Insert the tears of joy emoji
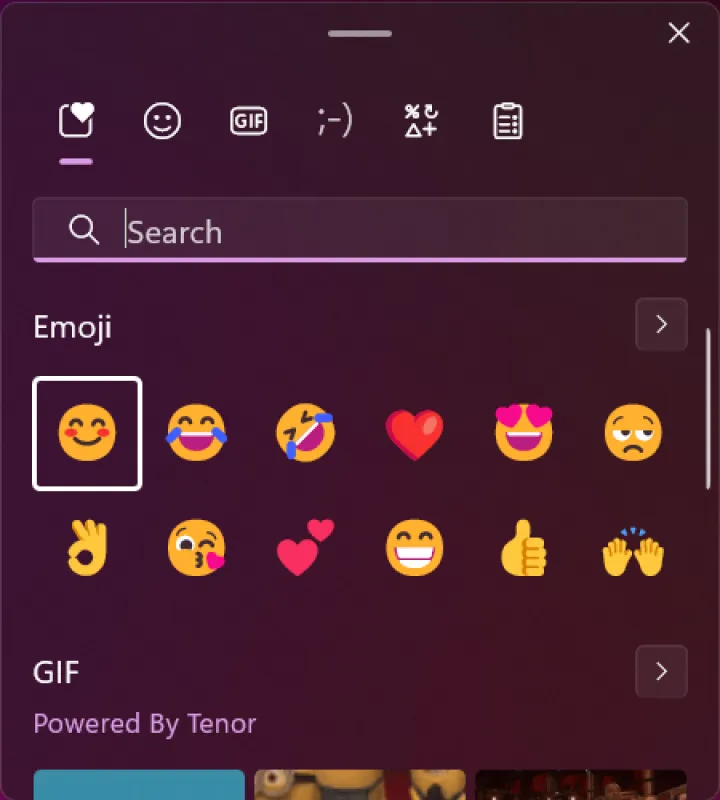Image resolution: width=720 pixels, height=800 pixels. 196,433
